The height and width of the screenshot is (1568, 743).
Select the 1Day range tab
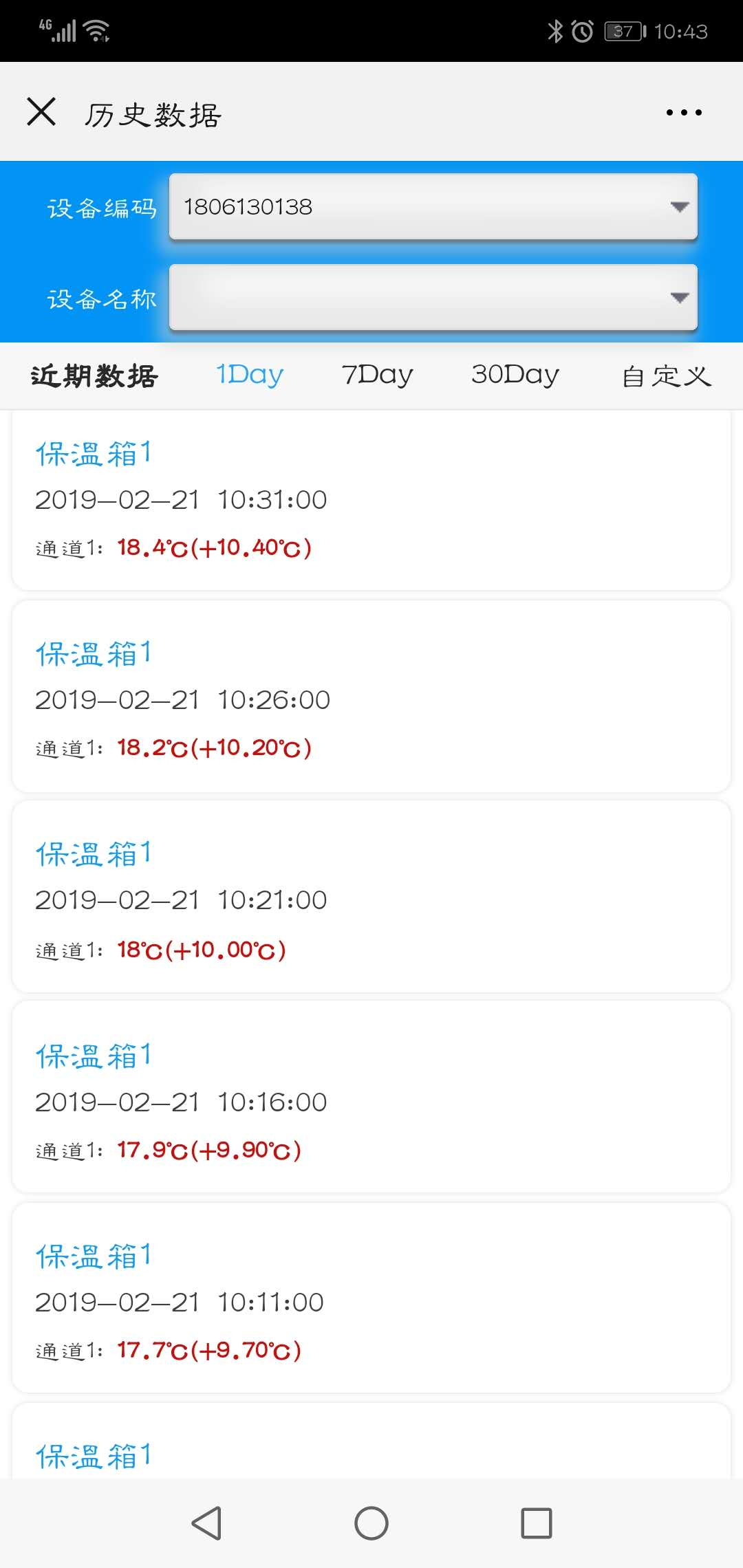pos(250,375)
